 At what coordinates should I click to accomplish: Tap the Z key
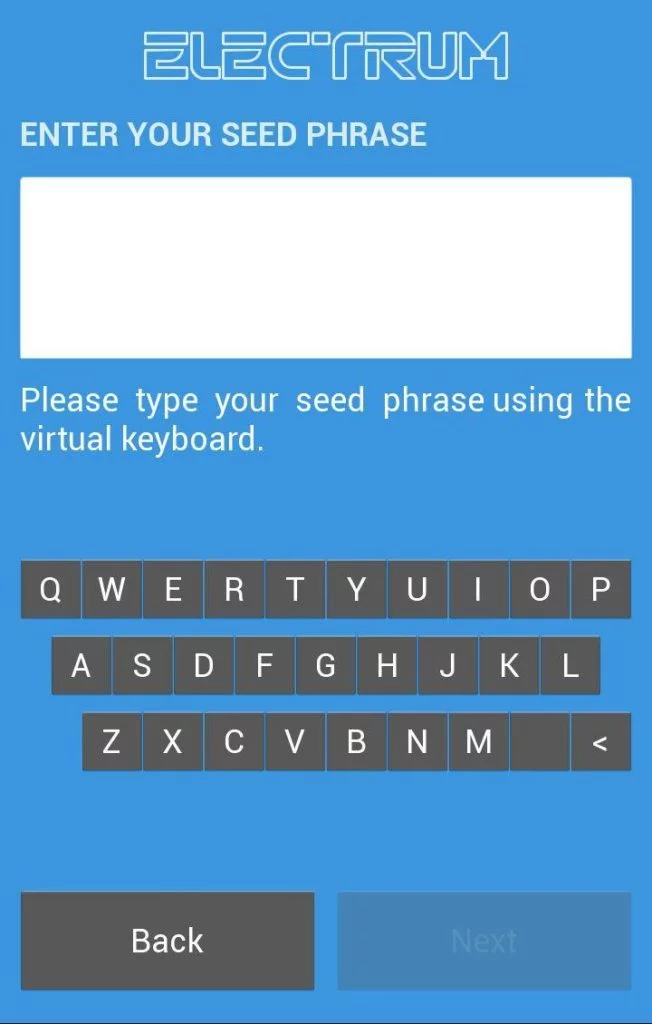click(111, 742)
